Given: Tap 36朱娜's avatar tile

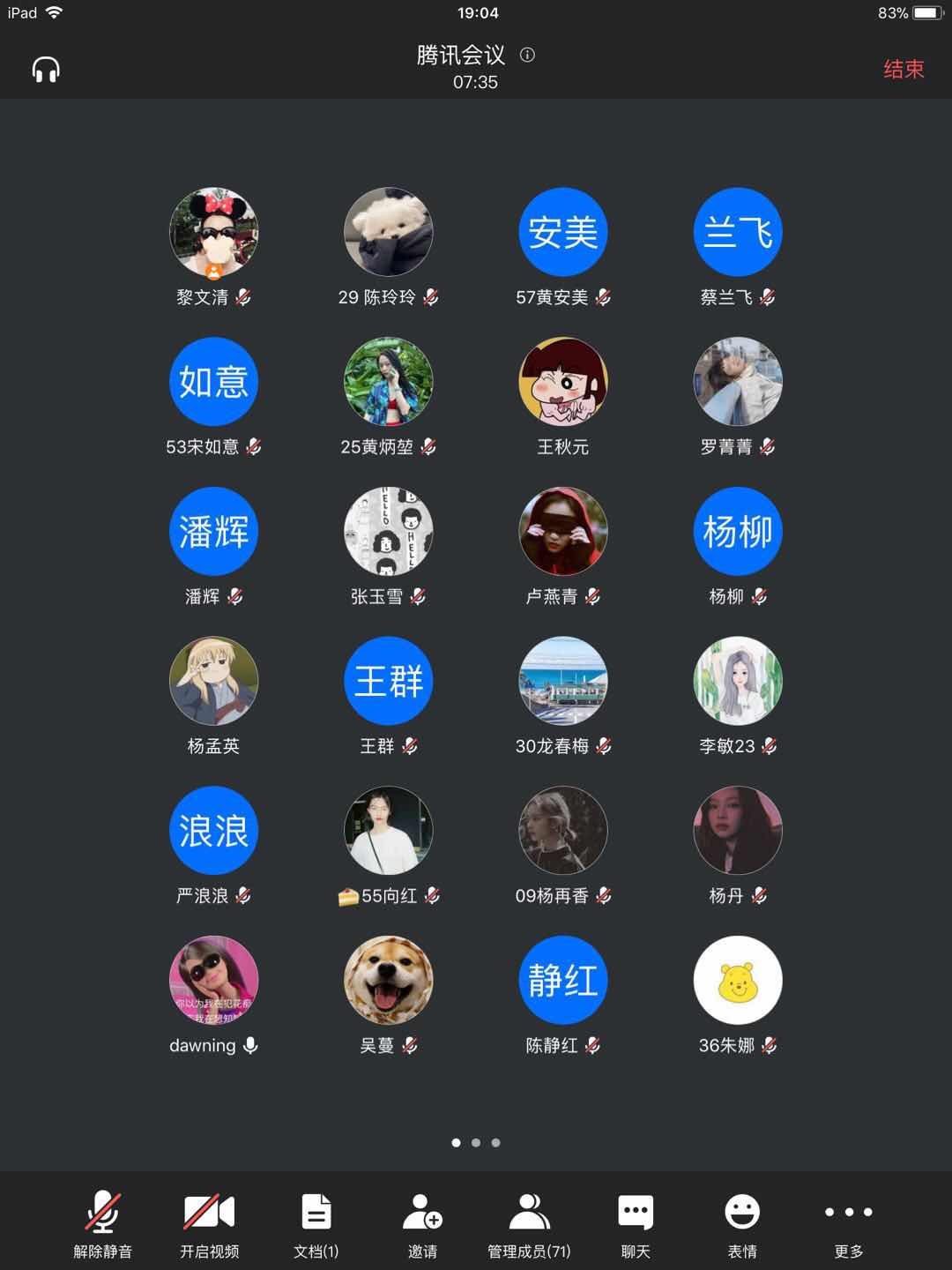Looking at the screenshot, I should (738, 981).
